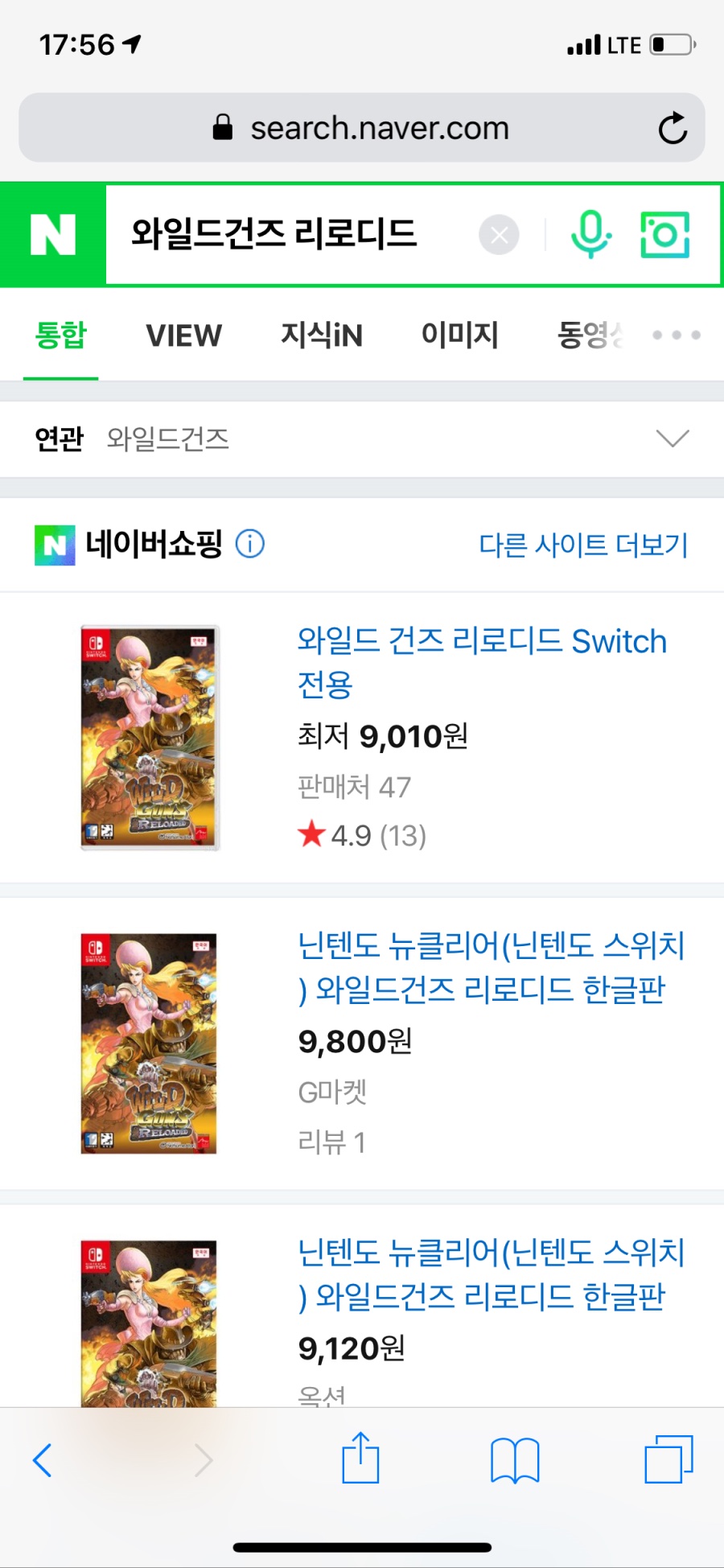Open the camera lens search
This screenshot has width=724, height=1568.
[x=664, y=234]
